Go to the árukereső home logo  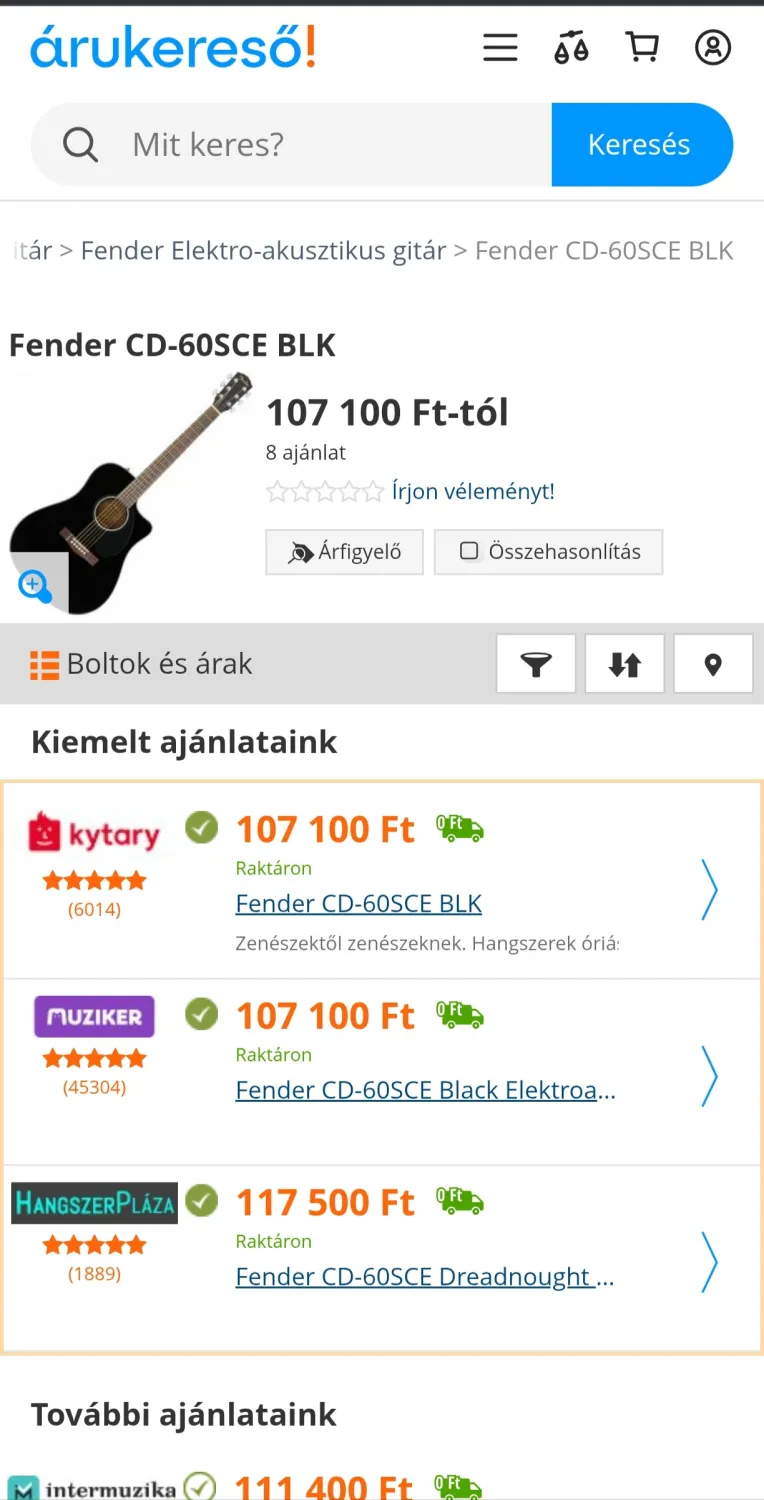[172, 48]
